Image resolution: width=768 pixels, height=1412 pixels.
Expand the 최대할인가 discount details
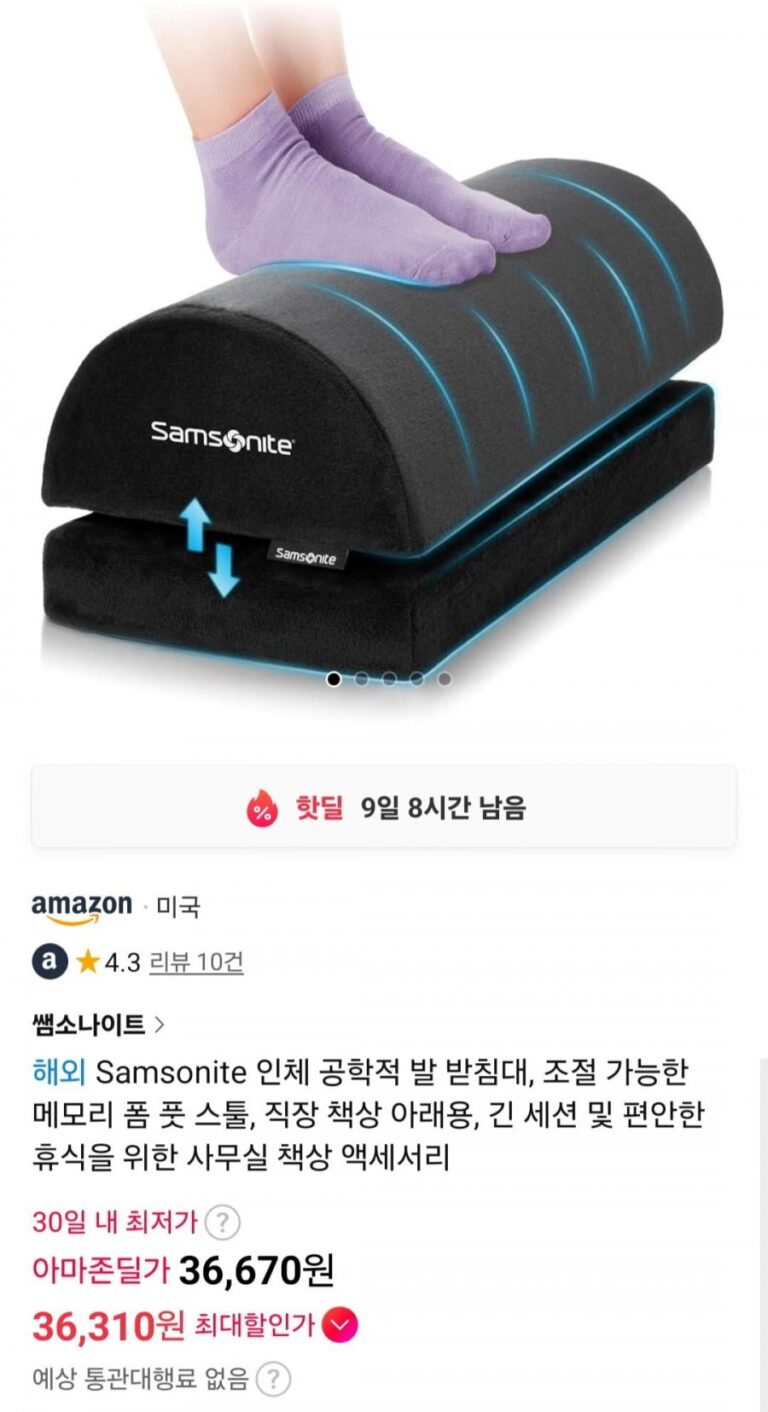(x=341, y=1326)
